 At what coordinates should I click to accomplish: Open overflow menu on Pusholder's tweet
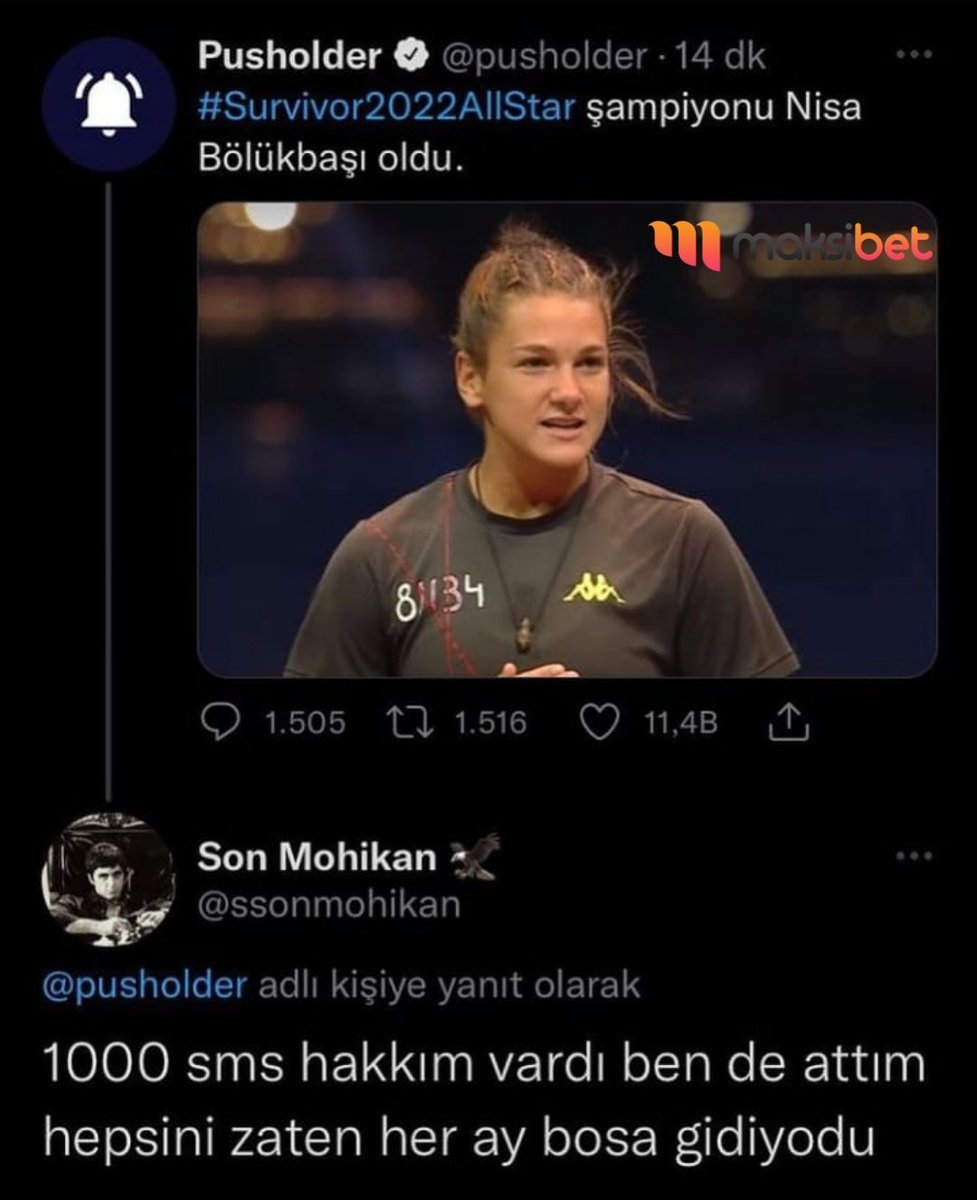(x=913, y=57)
